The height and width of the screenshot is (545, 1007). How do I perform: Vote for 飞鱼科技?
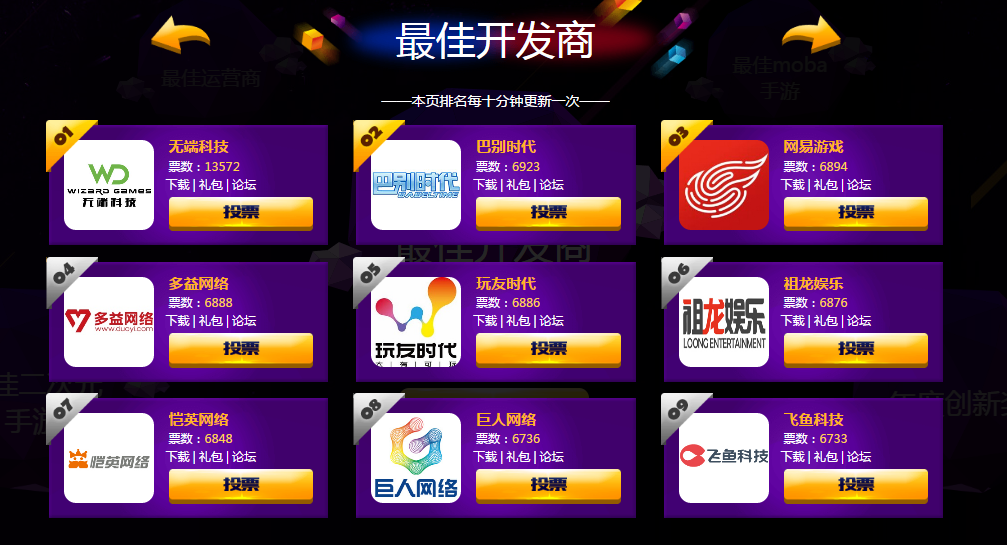[856, 484]
